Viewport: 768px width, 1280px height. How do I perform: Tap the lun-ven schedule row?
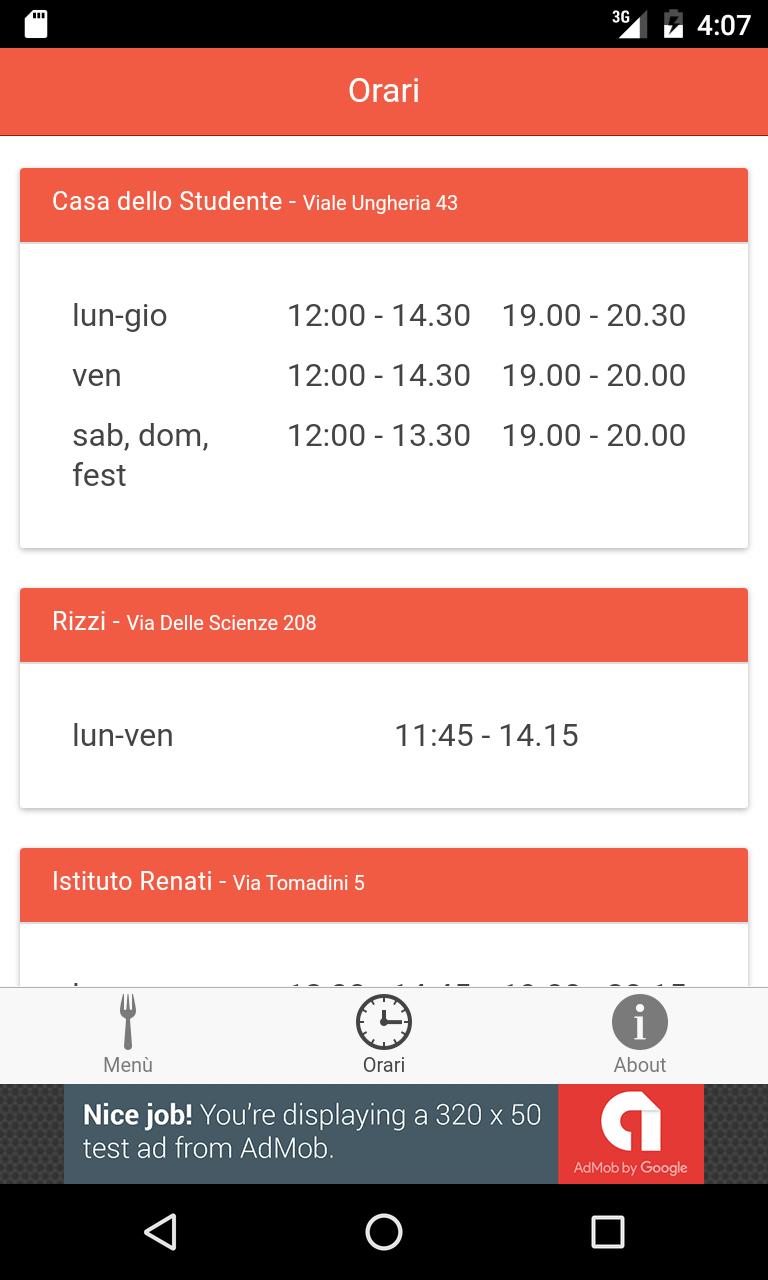383,735
